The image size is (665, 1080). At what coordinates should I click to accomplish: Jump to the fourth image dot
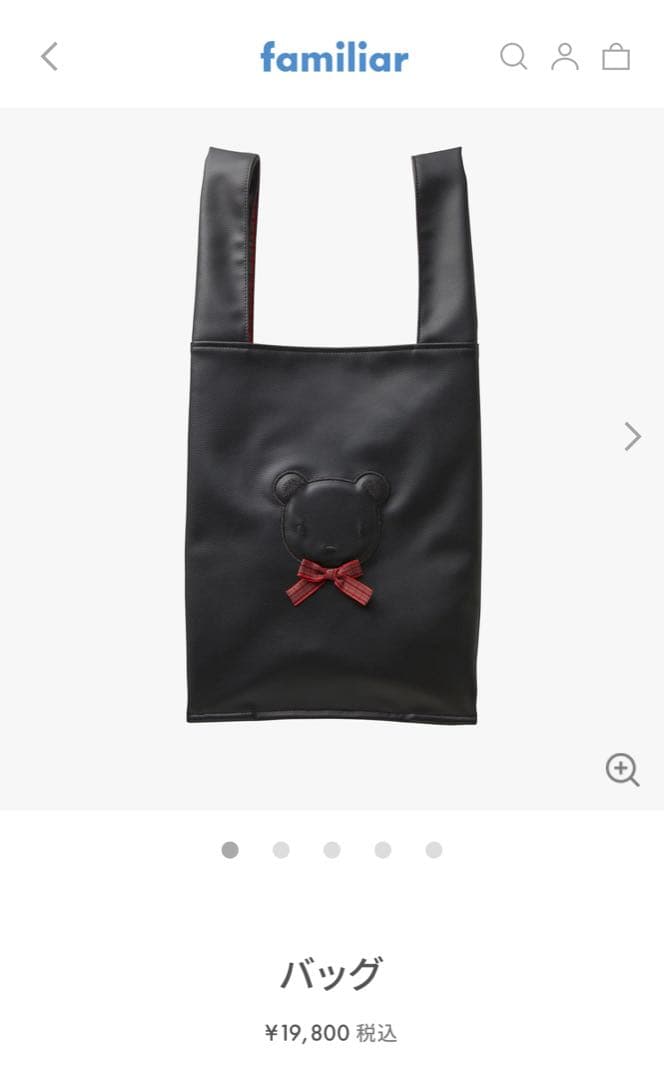coord(383,850)
